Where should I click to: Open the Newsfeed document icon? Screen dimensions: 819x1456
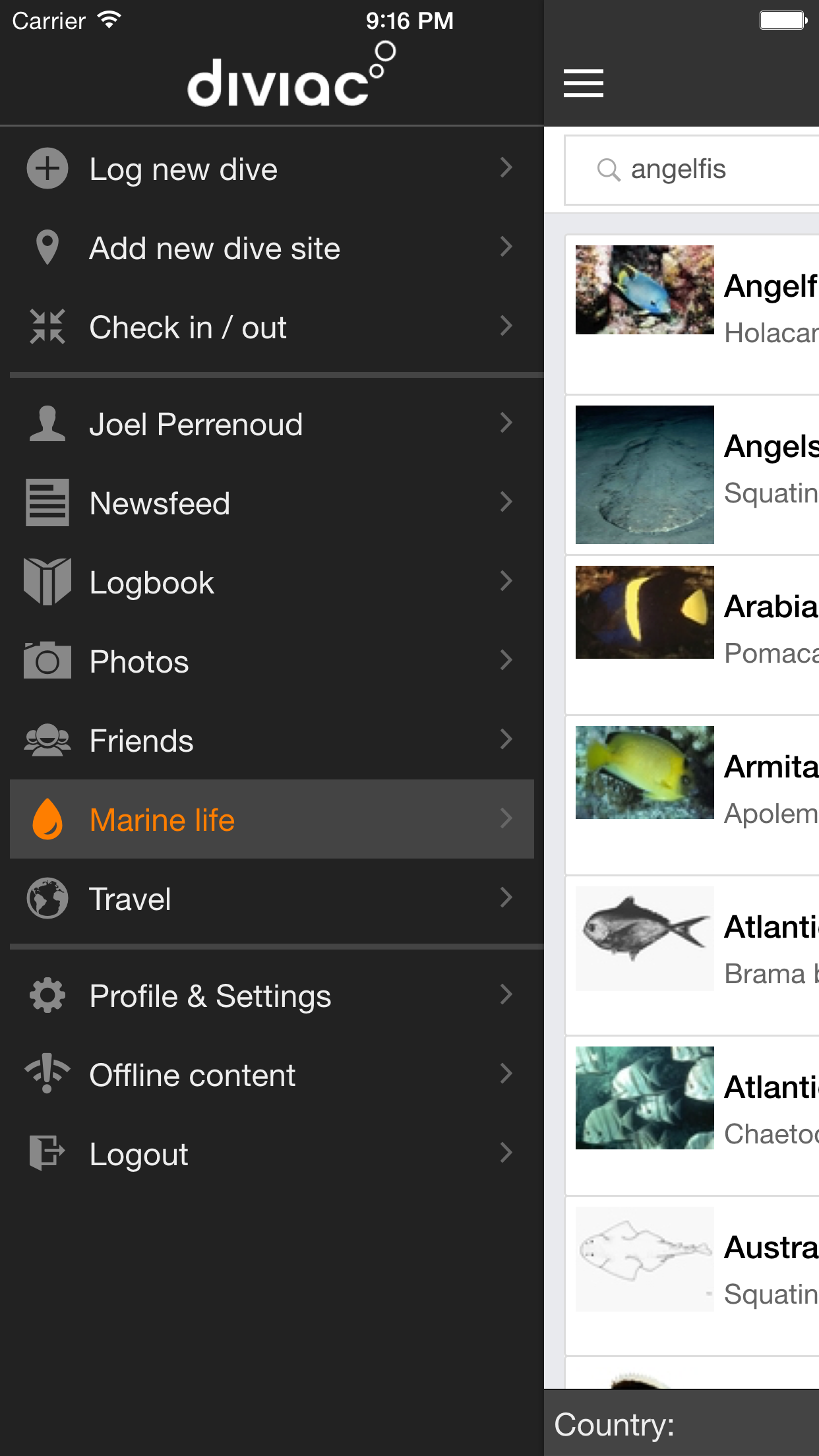click(47, 502)
